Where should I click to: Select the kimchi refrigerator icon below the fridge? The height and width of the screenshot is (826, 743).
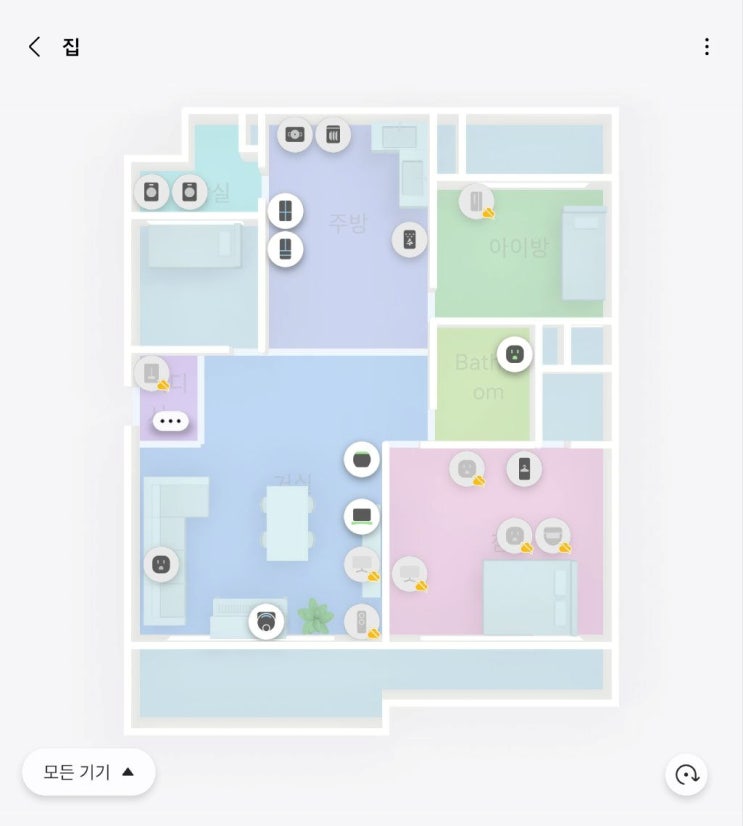click(287, 249)
